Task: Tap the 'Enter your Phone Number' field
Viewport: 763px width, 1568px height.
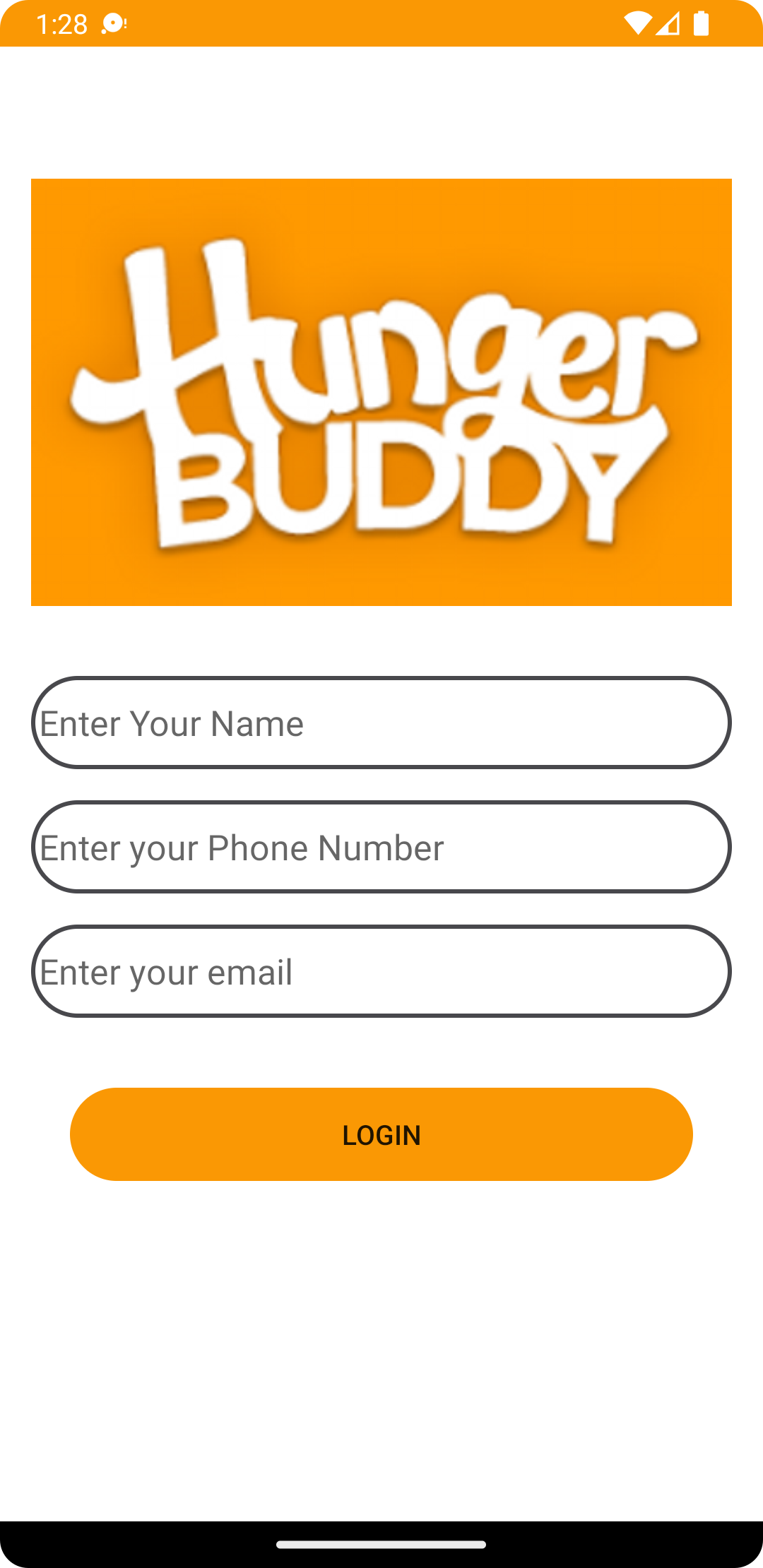Action: tap(381, 847)
